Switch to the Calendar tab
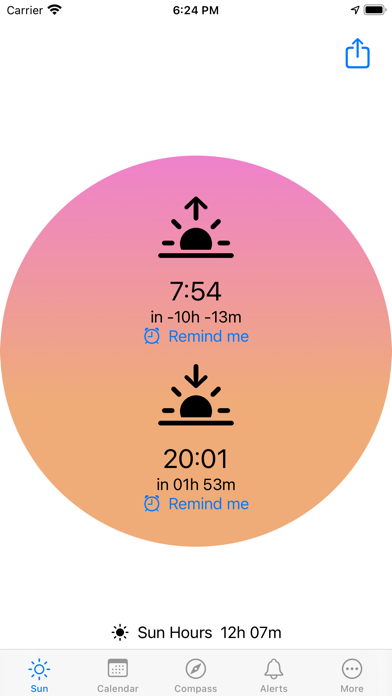 click(x=118, y=675)
